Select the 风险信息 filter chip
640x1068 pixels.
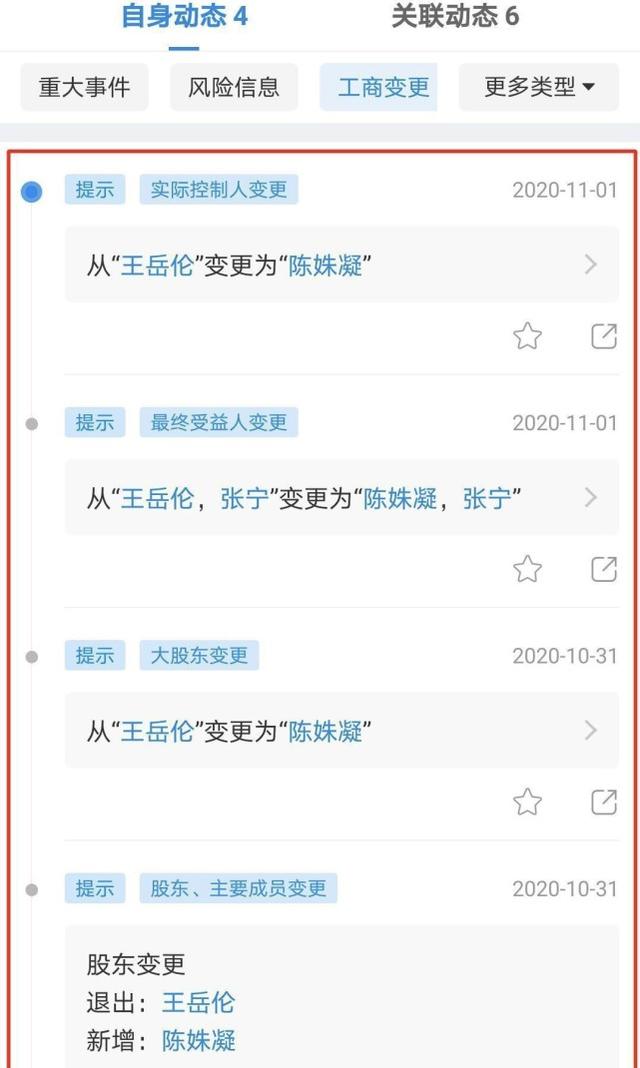[234, 87]
